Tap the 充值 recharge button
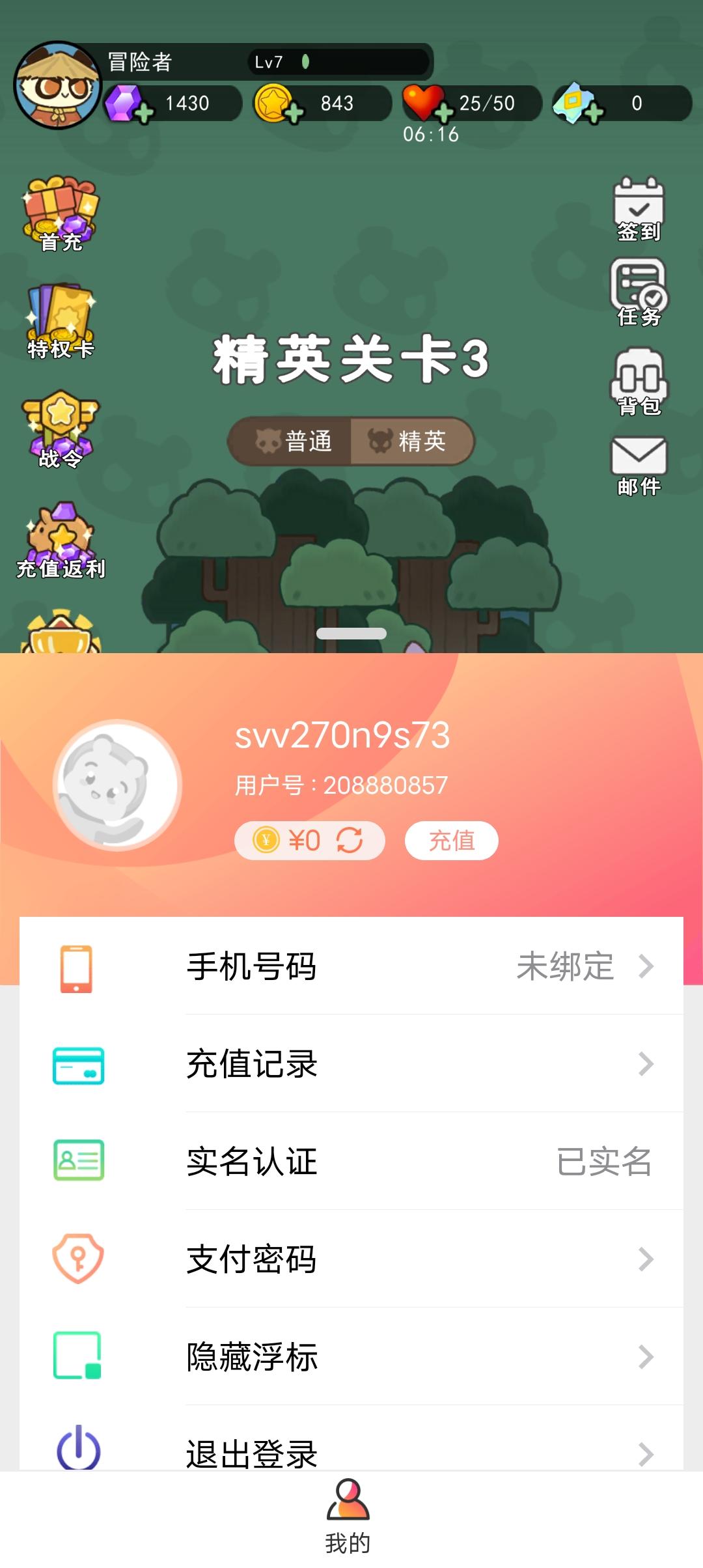Image resolution: width=703 pixels, height=1568 pixels. pos(452,841)
